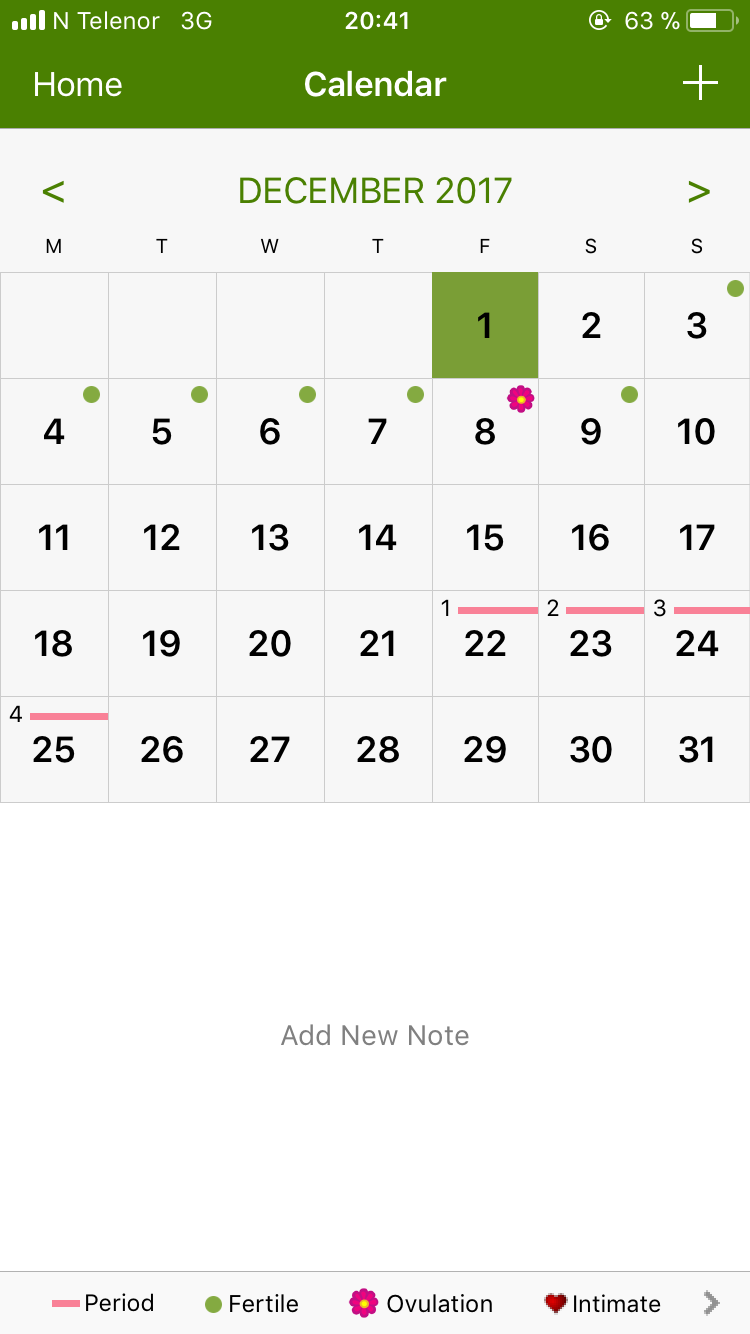Go to the previous month
Viewport: 750px width, 1334px height.
[x=54, y=191]
